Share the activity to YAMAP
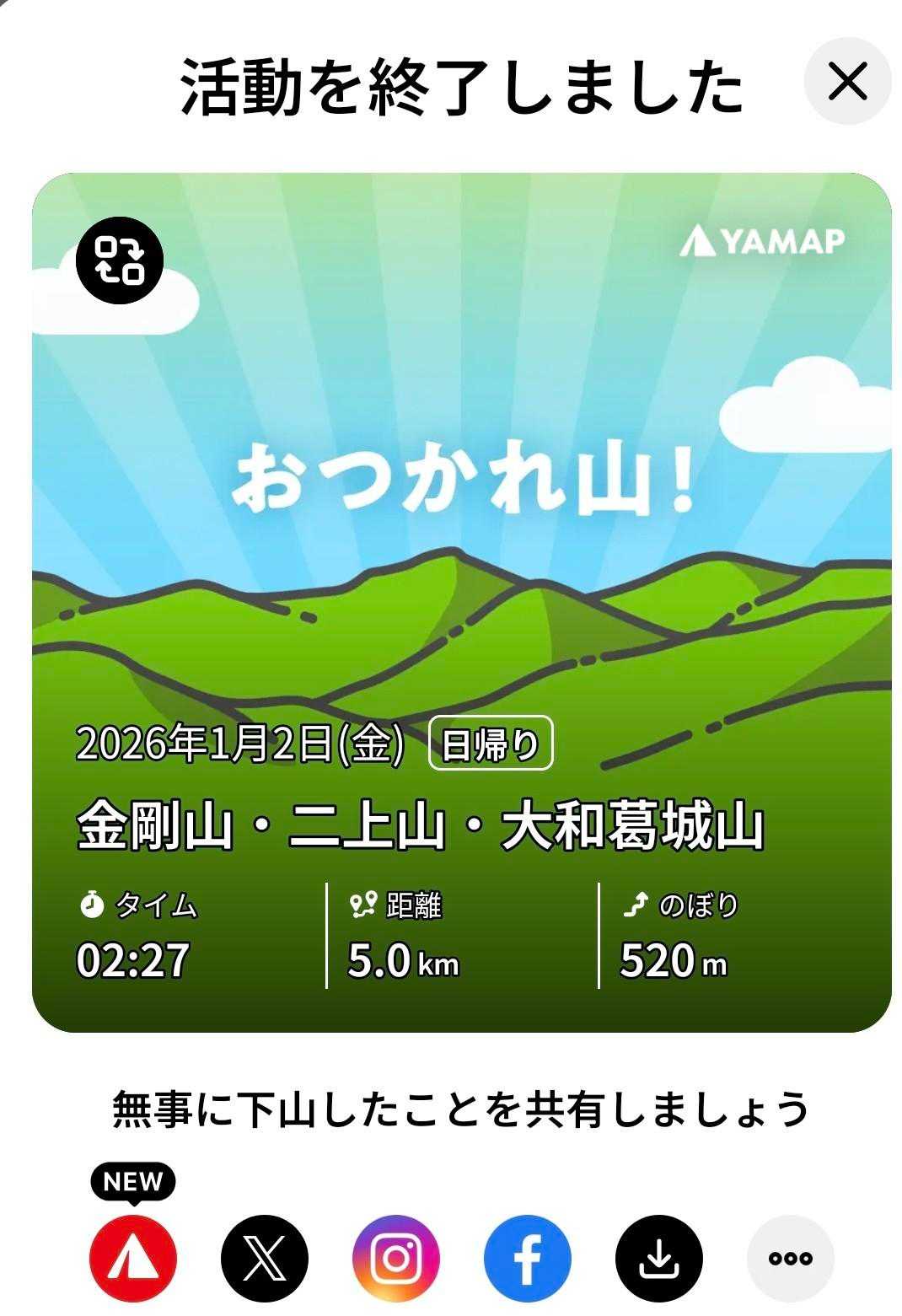 133,1258
